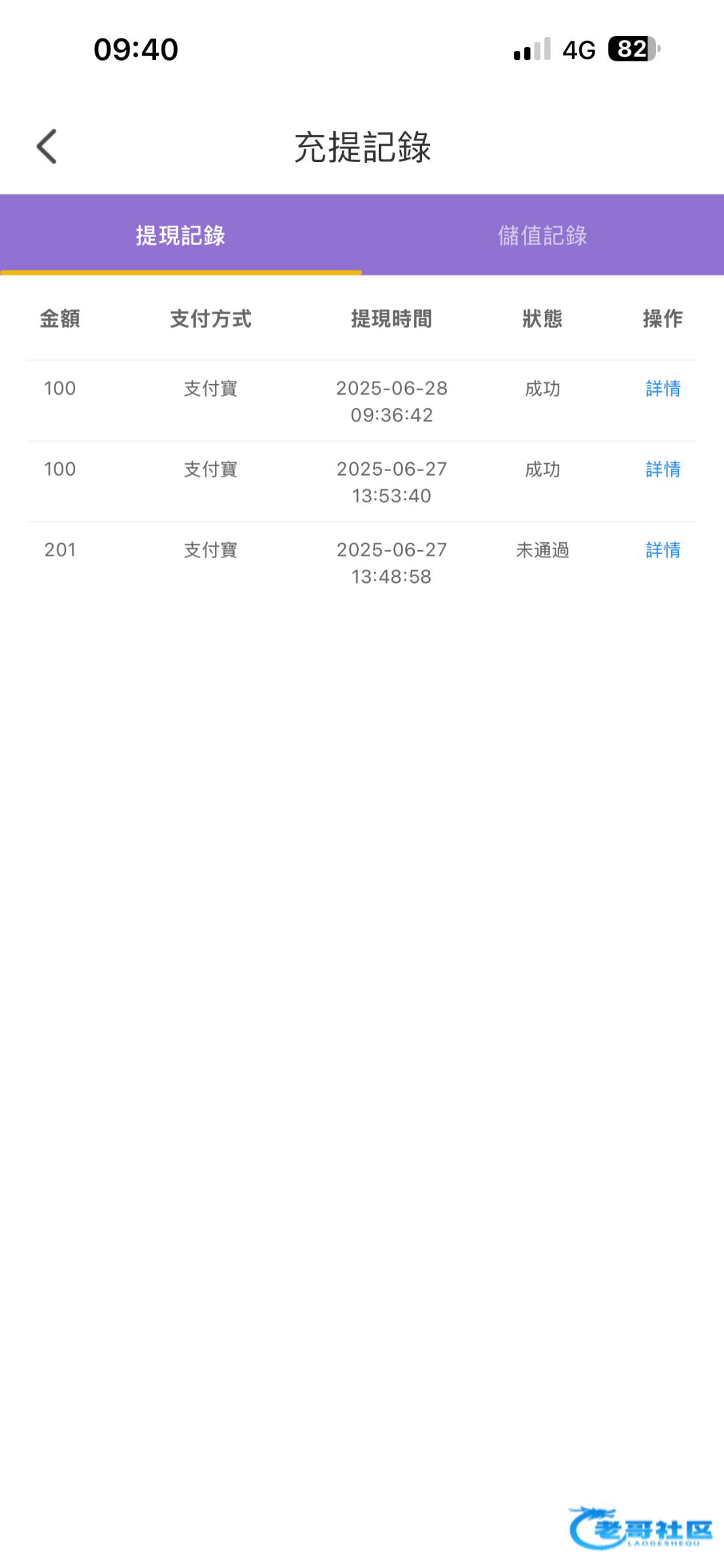View 詳情 for the 13:53:40 withdrawal

663,469
